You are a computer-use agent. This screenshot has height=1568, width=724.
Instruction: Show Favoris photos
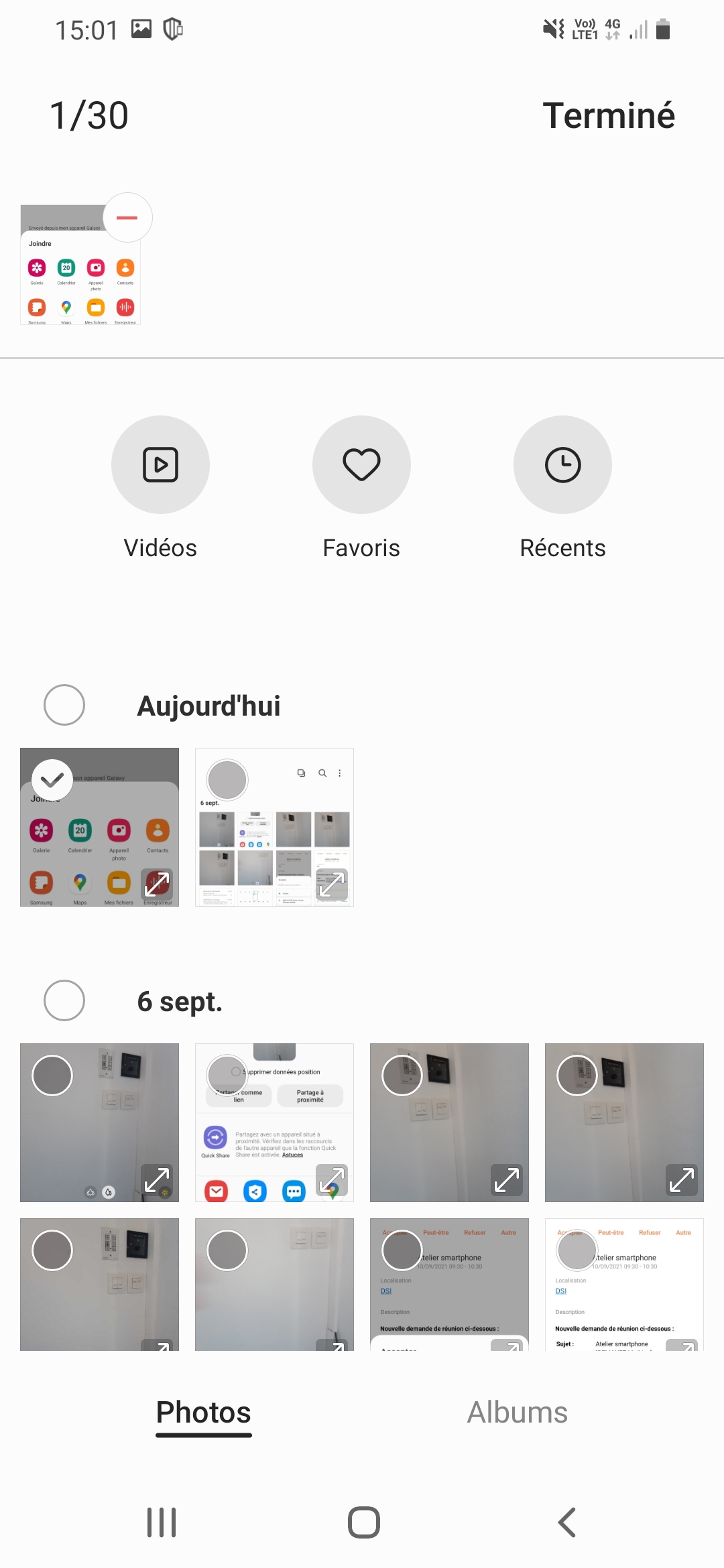pyautogui.click(x=361, y=464)
